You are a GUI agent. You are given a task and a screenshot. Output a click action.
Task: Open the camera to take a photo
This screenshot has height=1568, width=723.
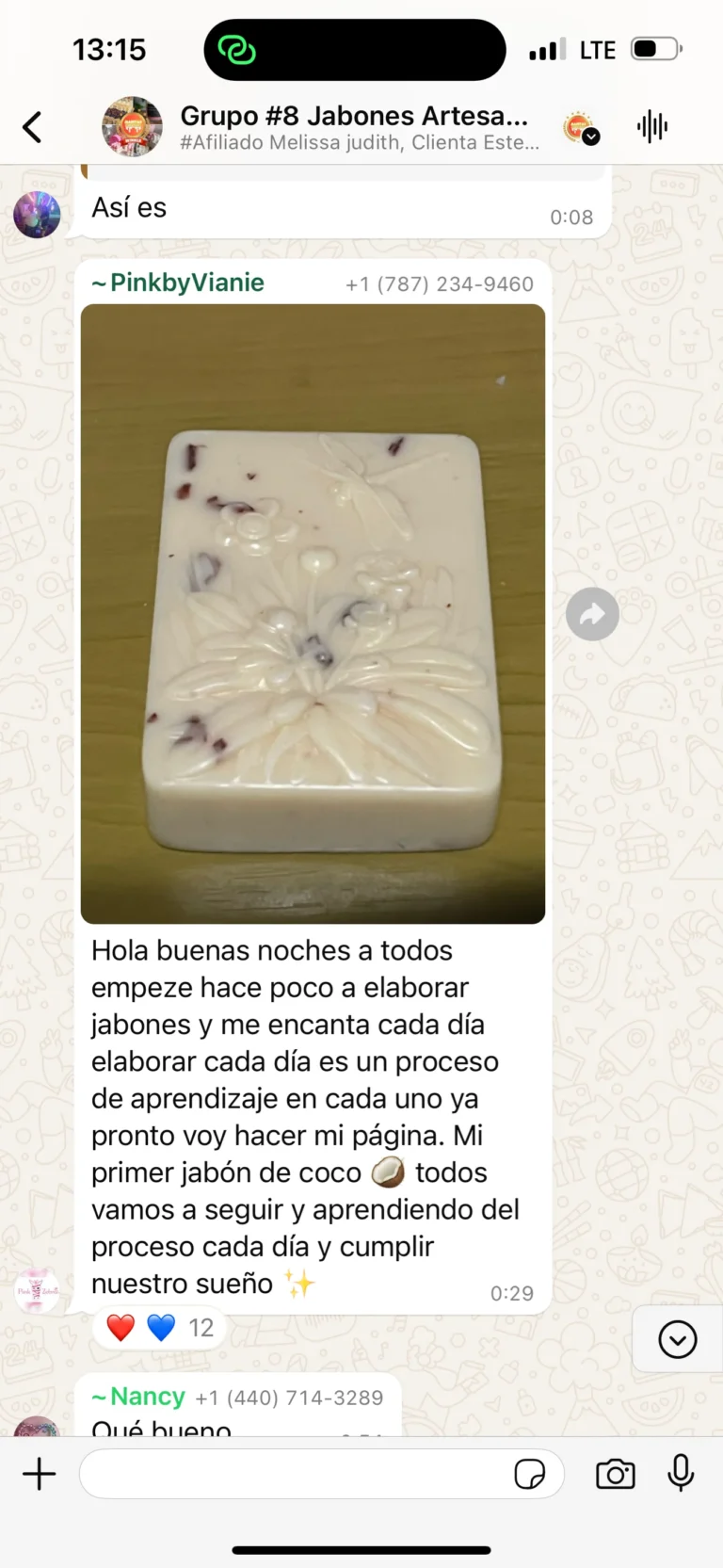click(616, 1474)
